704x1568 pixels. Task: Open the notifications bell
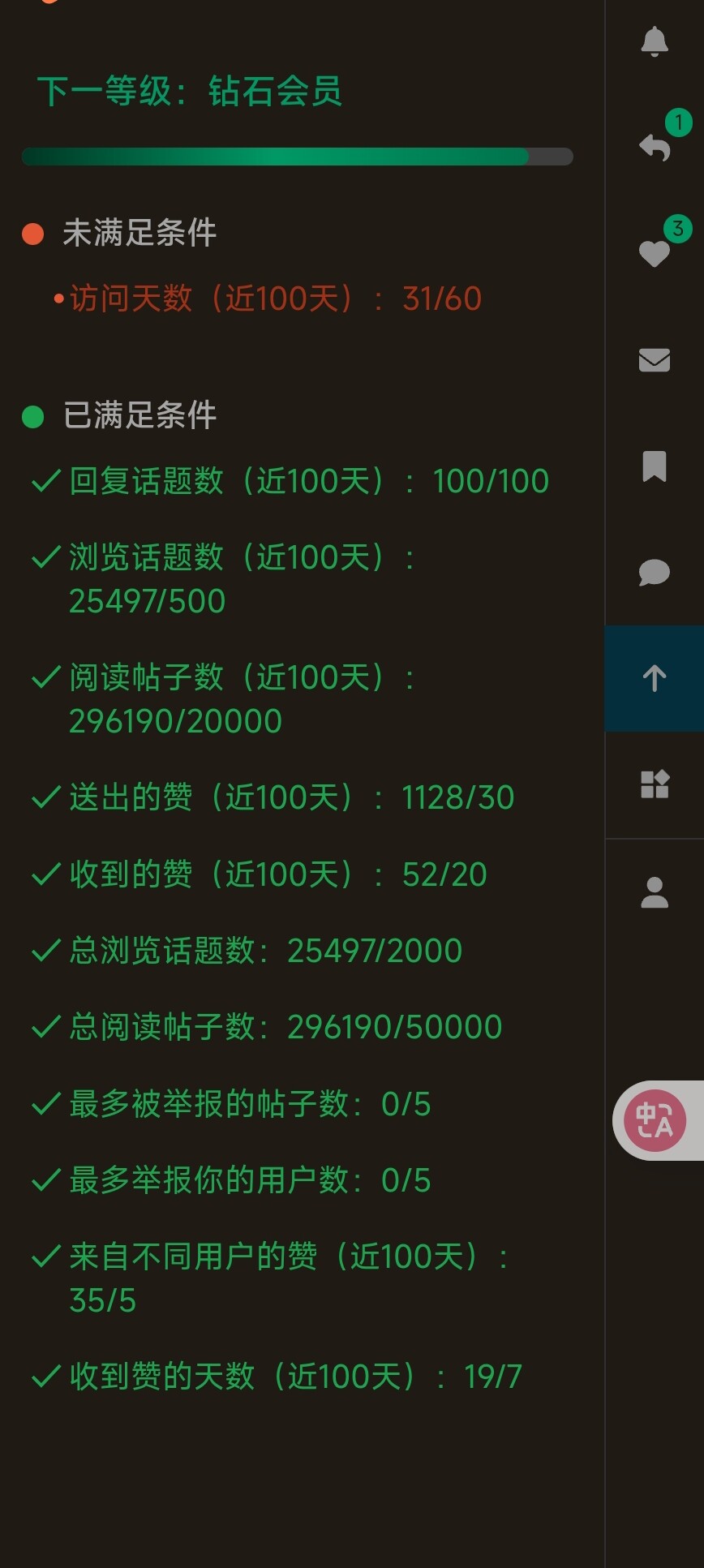pos(655,41)
